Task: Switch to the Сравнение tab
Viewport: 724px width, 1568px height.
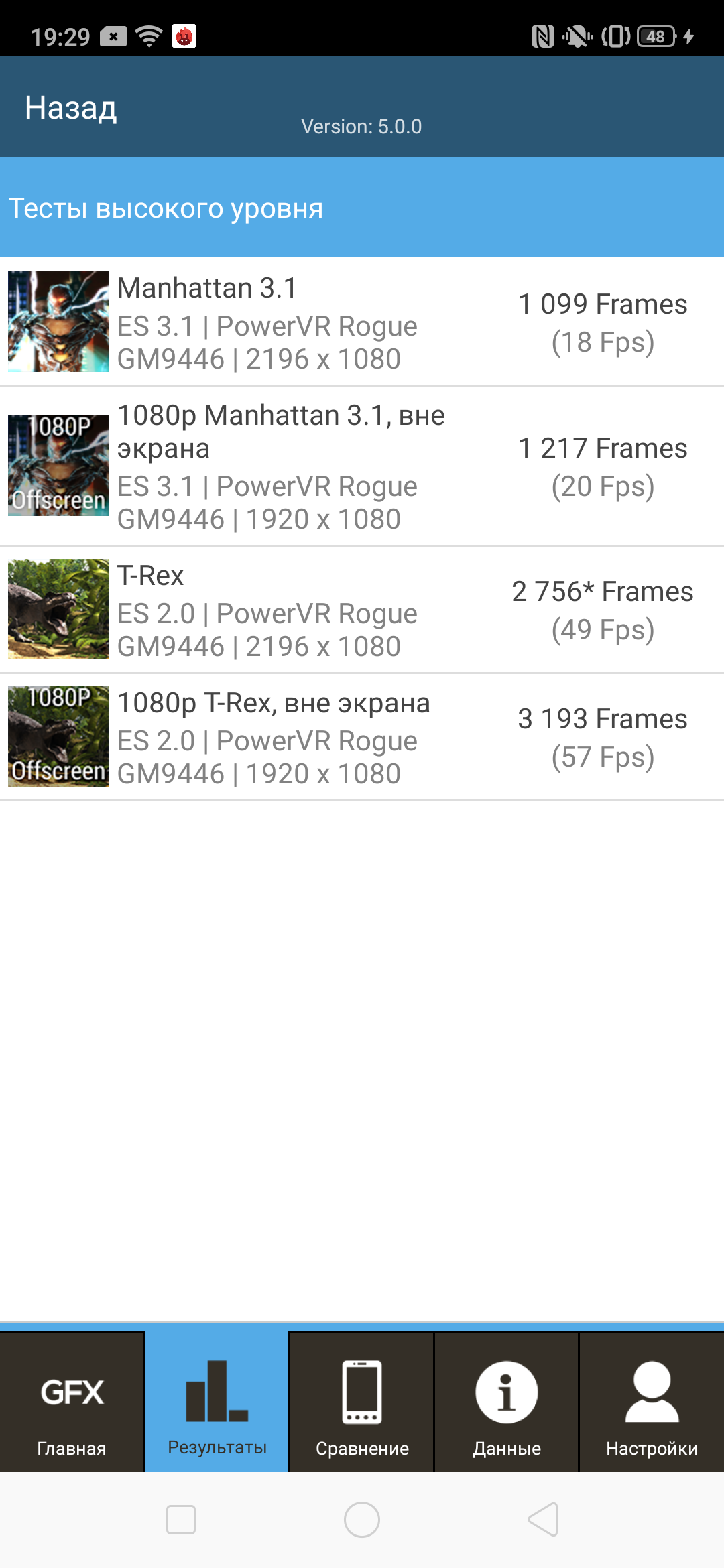Action: click(362, 1402)
